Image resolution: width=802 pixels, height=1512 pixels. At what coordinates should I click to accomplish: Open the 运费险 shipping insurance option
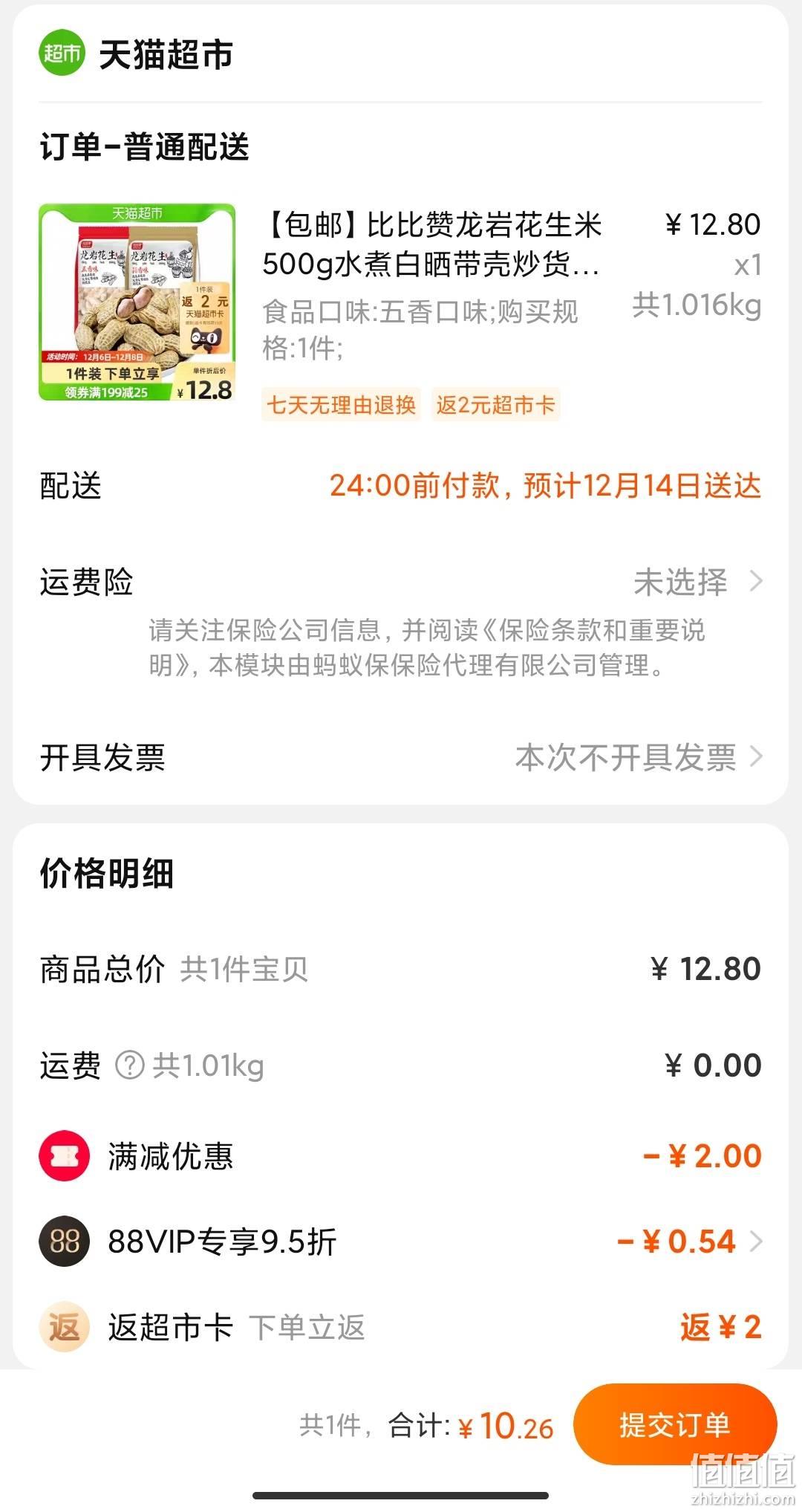click(401, 582)
